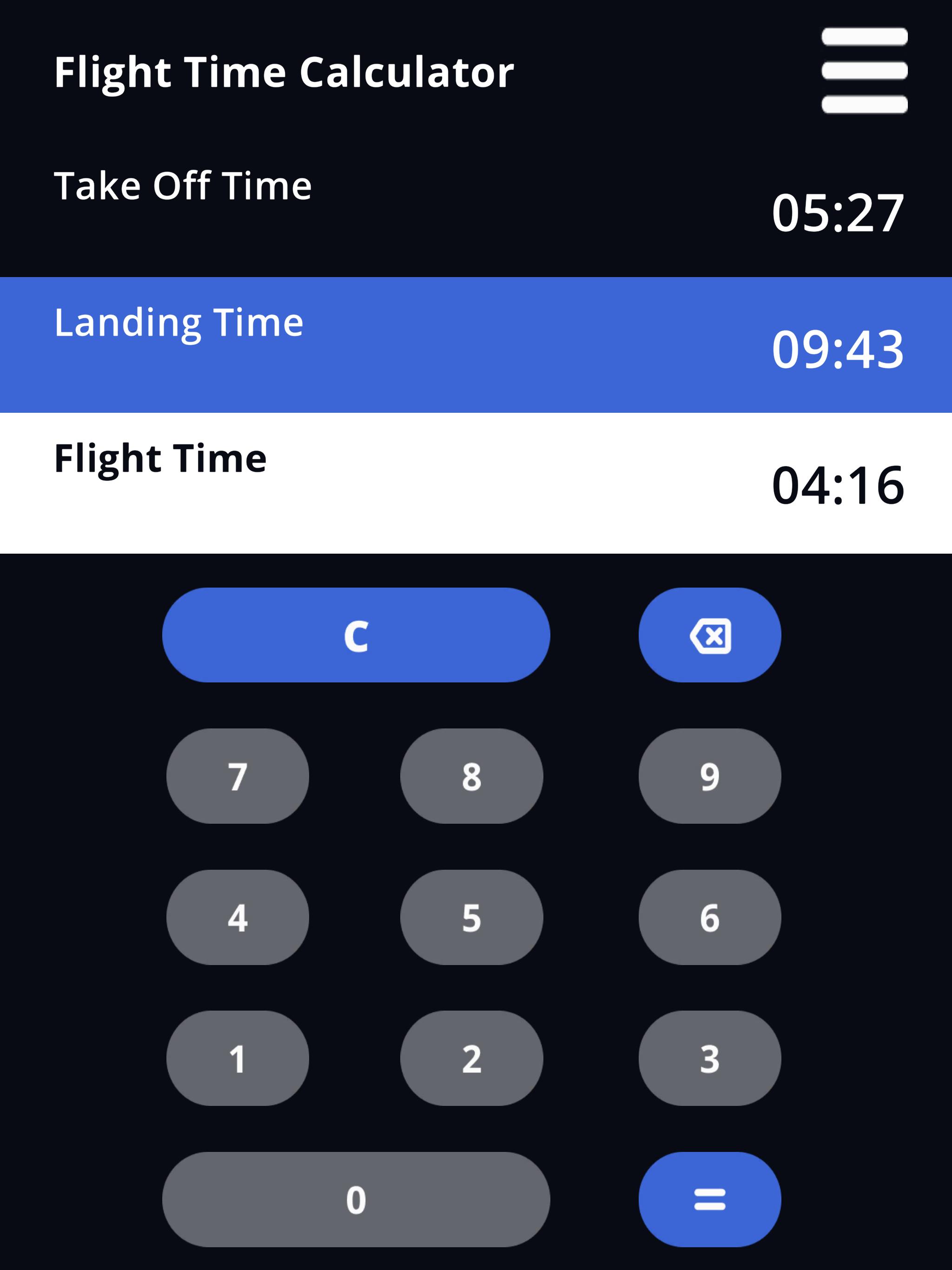The height and width of the screenshot is (1270, 952).
Task: Enter digit 7 on the keypad
Action: [x=238, y=776]
